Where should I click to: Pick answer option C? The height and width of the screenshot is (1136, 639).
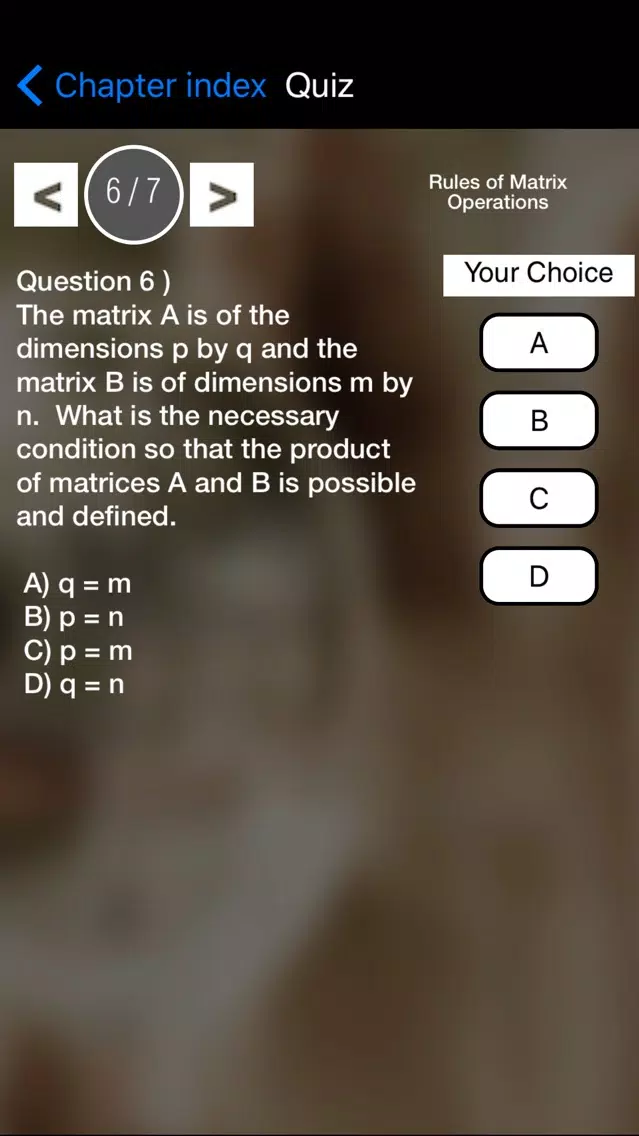[x=539, y=498]
